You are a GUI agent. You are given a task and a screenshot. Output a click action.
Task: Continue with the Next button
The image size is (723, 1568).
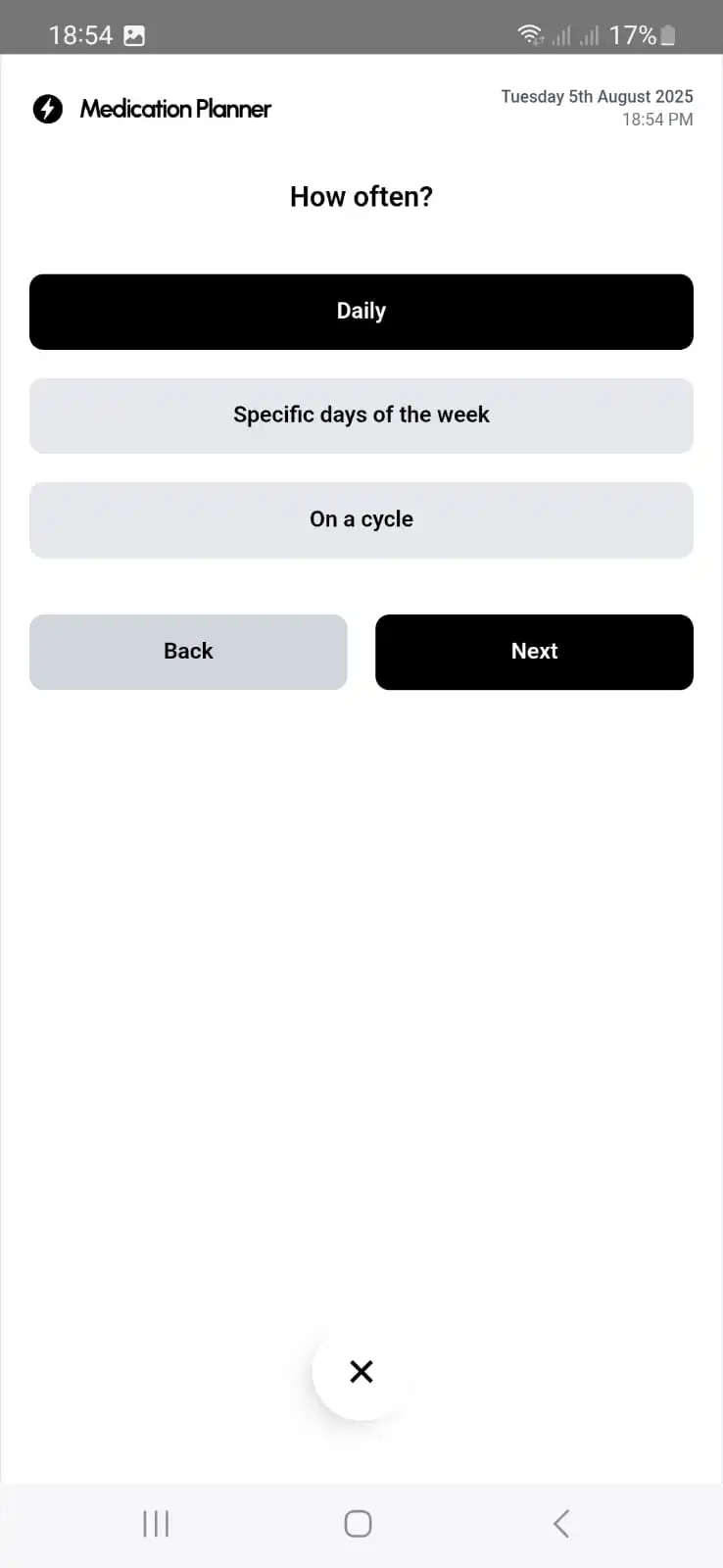[x=534, y=652]
